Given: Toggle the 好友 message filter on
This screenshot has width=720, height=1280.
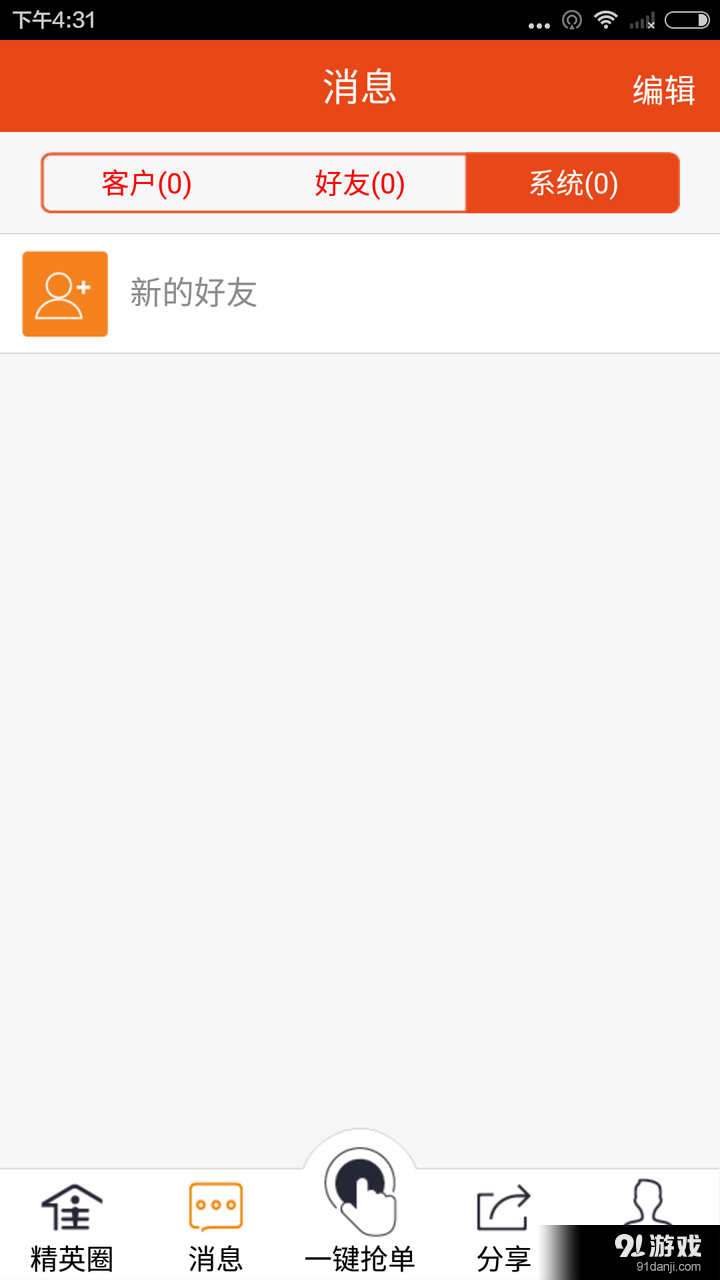Looking at the screenshot, I should click(360, 183).
